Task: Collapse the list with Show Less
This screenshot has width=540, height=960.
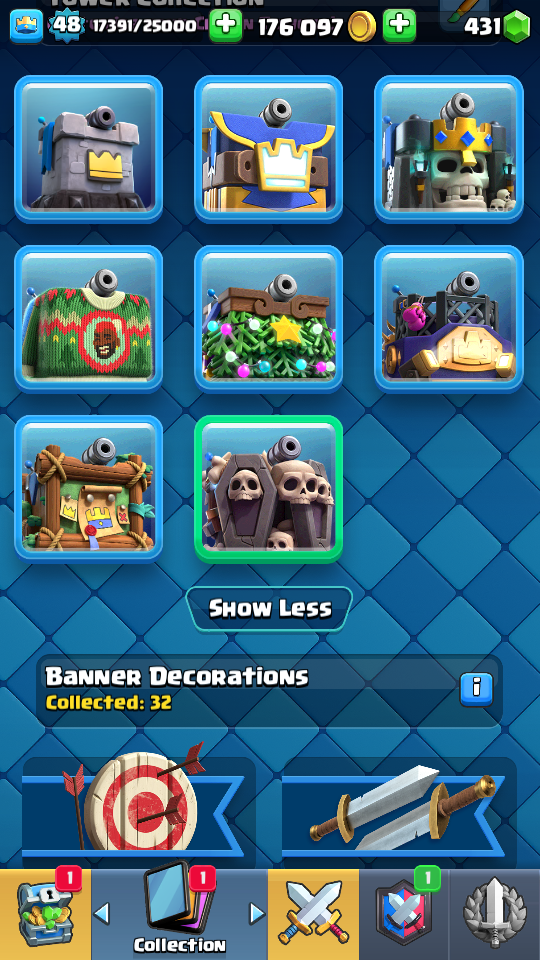Action: (269, 609)
